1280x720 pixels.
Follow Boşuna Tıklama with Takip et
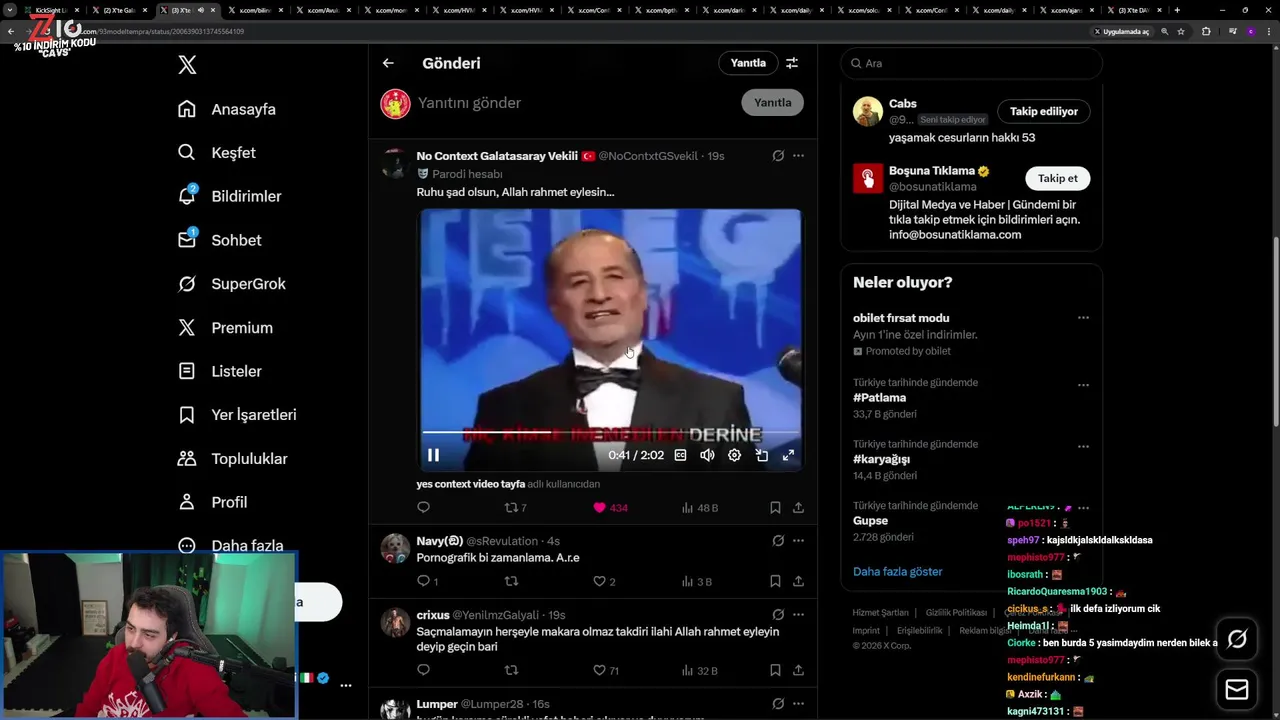pos(1057,178)
